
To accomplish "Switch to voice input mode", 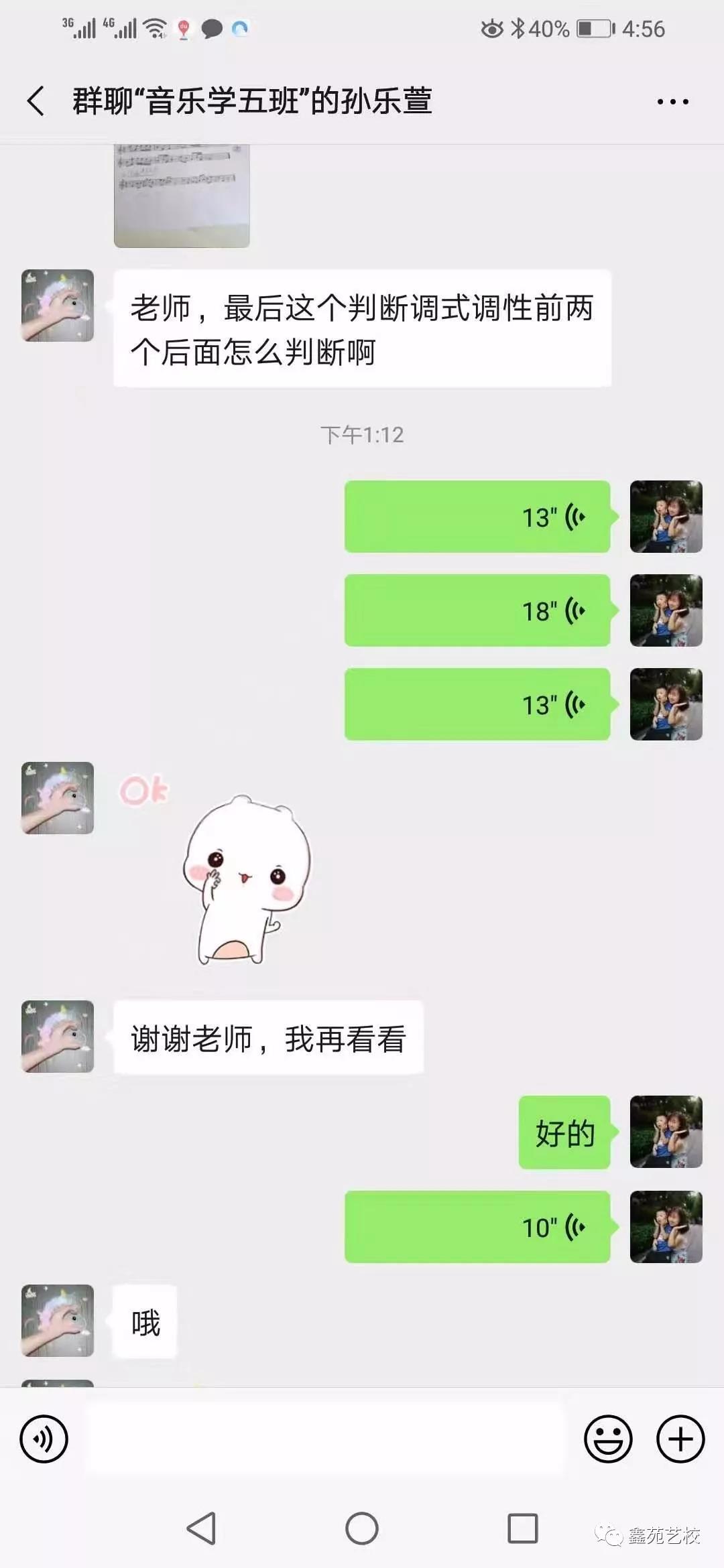I will [44, 1439].
